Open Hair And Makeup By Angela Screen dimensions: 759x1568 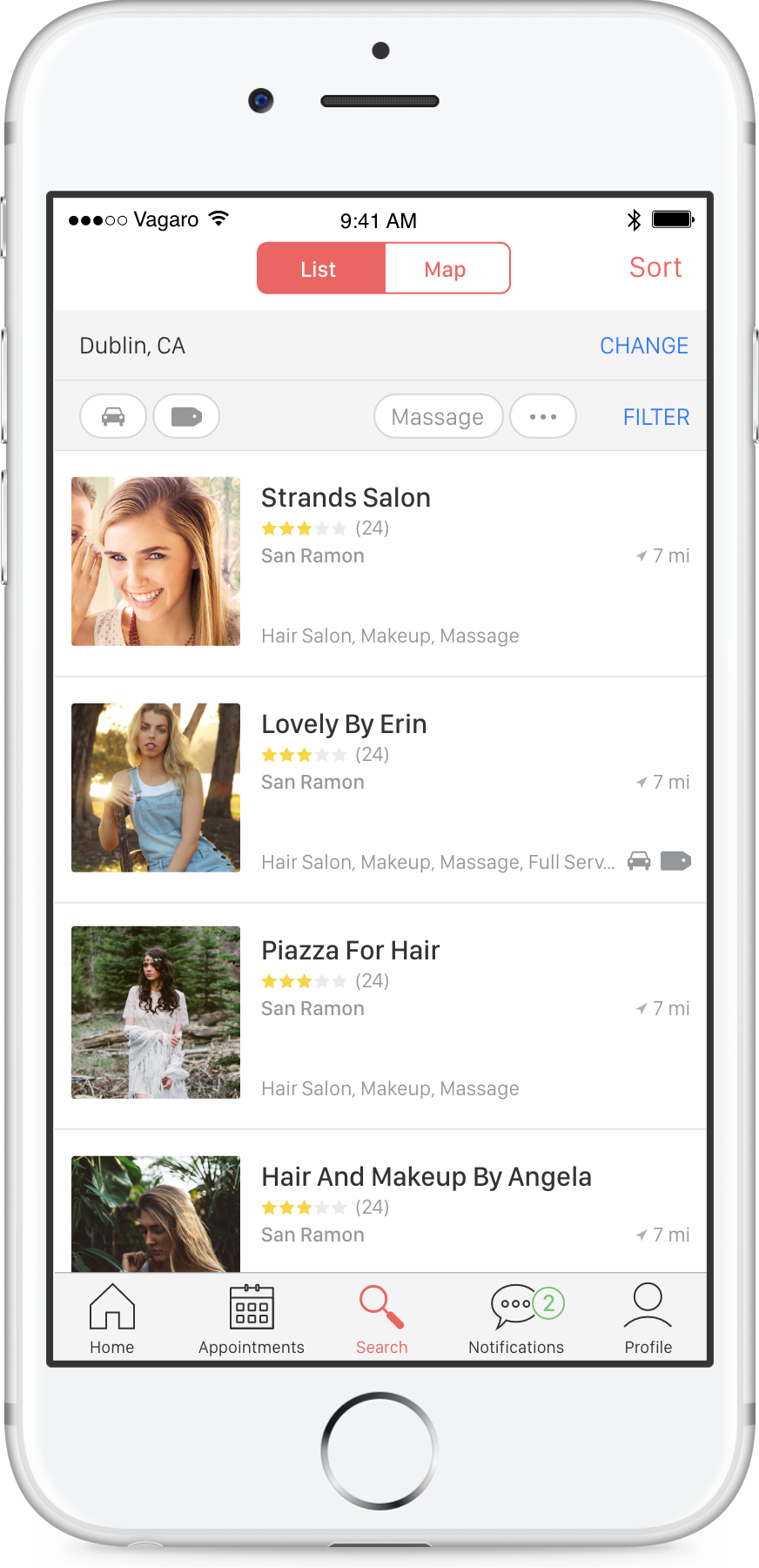coord(426,1177)
